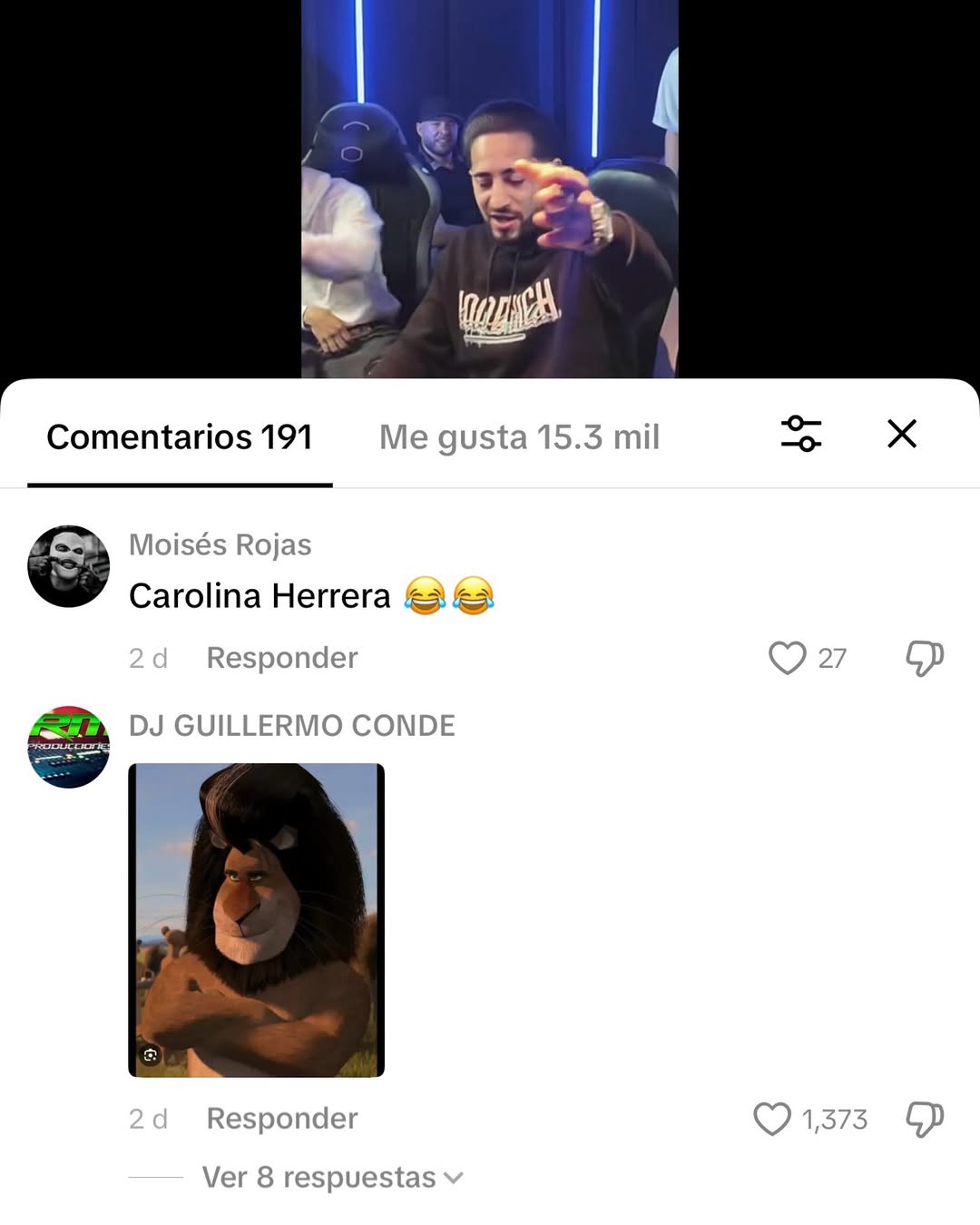
Task: Open the comment filter options
Action: click(x=801, y=434)
